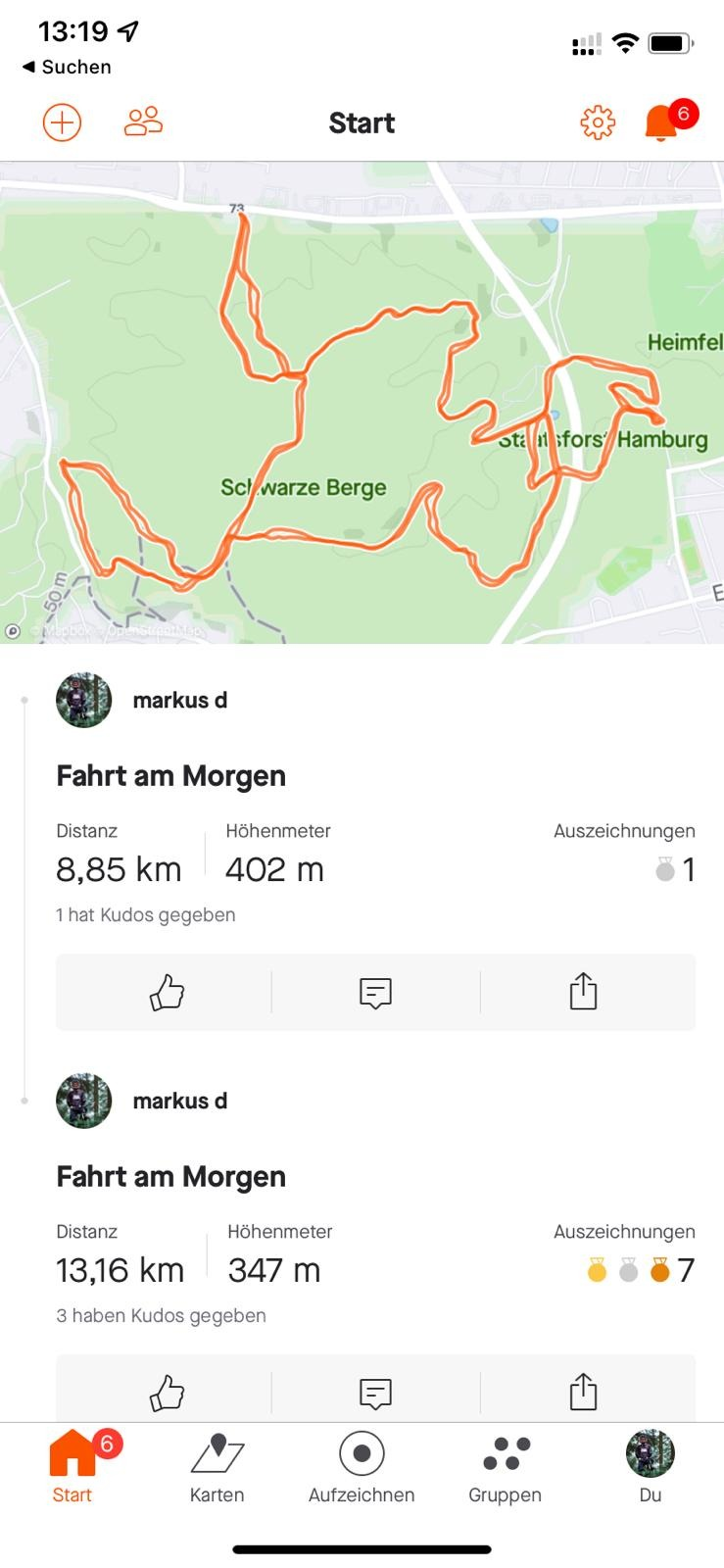Open the 13,16 km Fahrt am Morgen activity
Viewport: 724px width, 1568px height.
(171, 1177)
